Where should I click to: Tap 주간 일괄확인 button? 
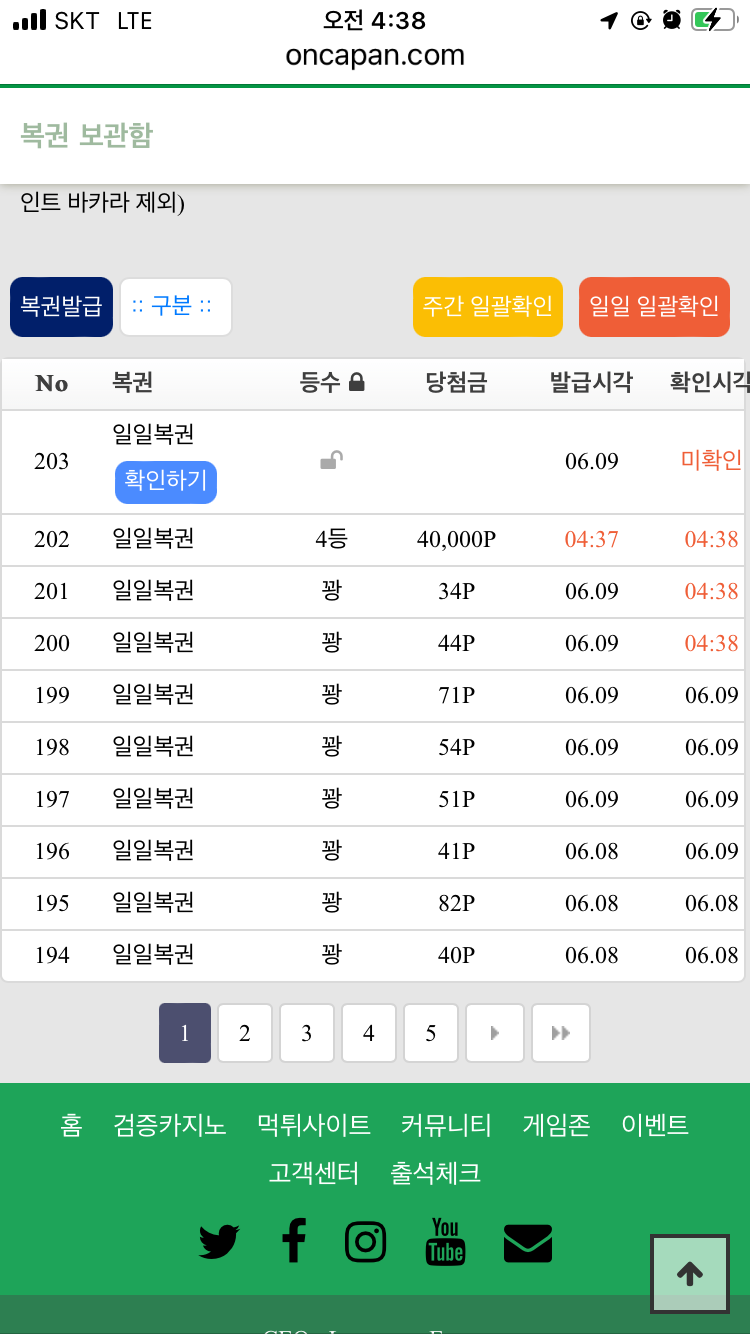(x=487, y=307)
